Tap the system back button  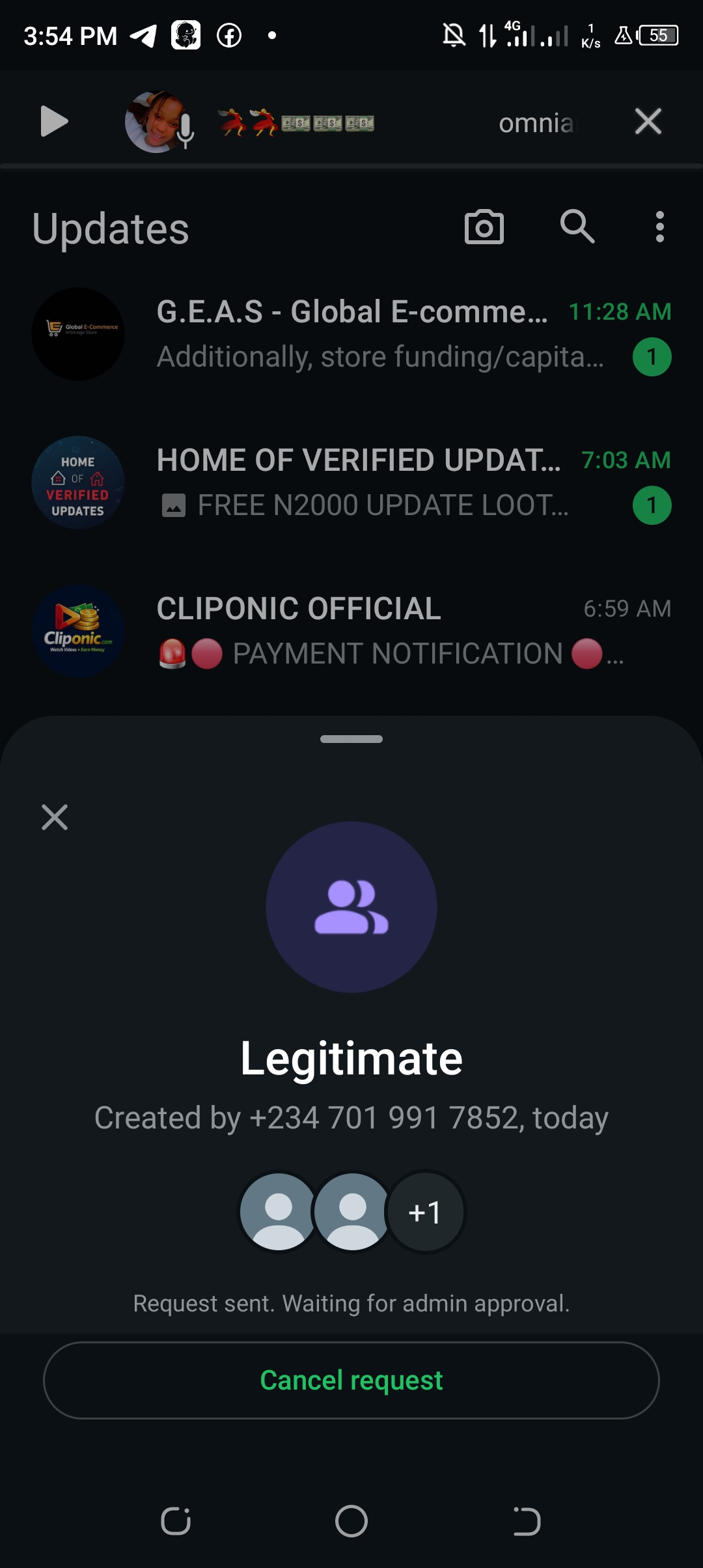[527, 1521]
